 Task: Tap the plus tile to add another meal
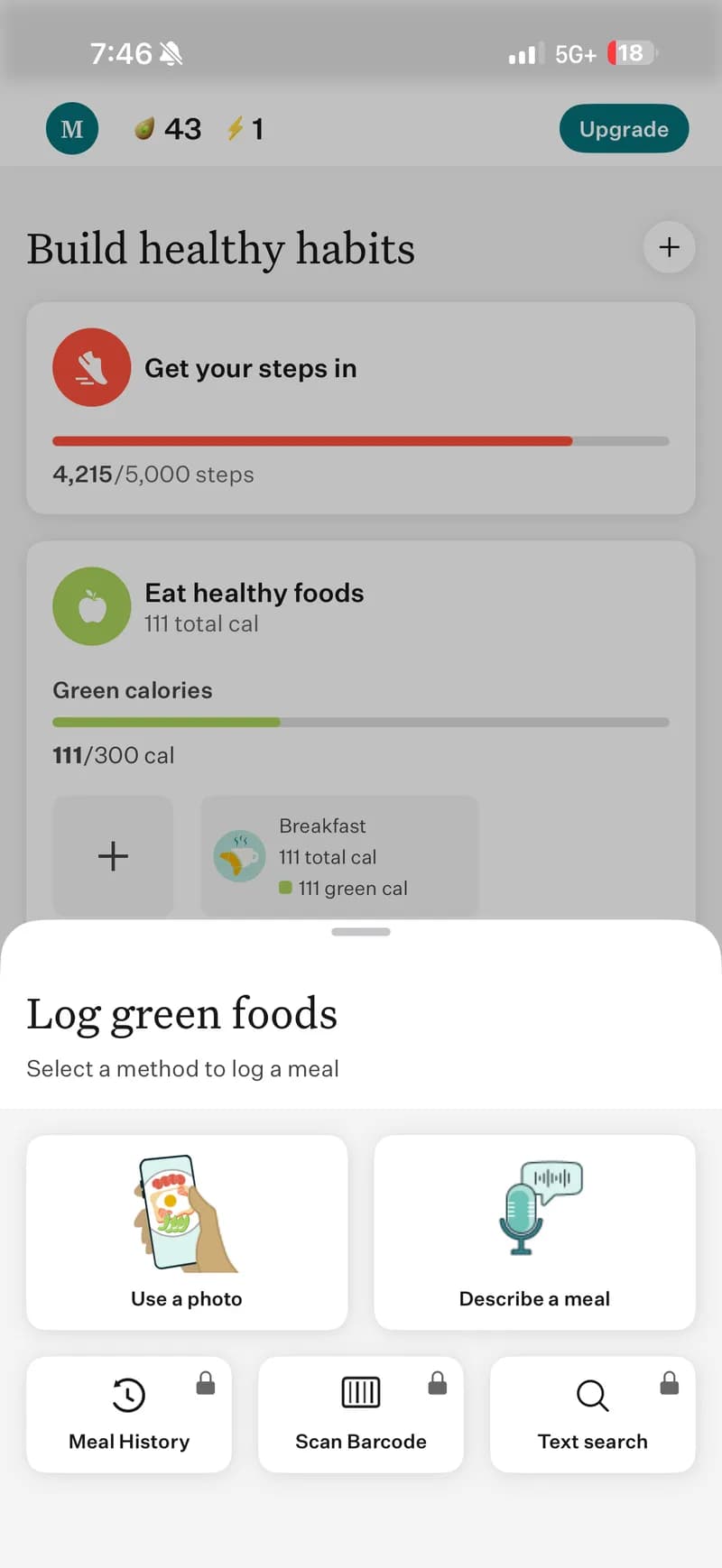click(113, 856)
